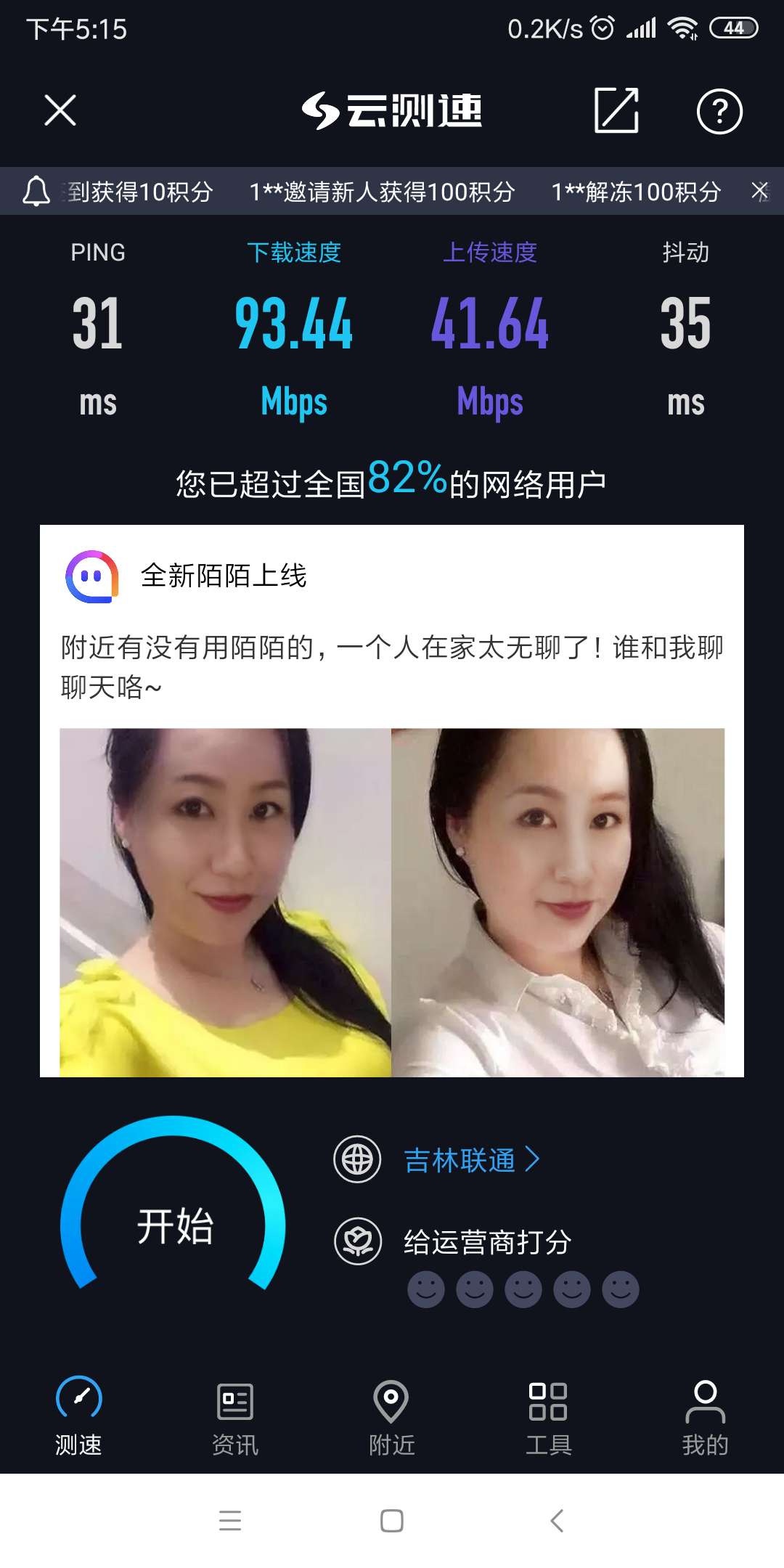Viewport: 784px width, 1568px height.
Task: Open recent apps from the navigation bar
Action: [230, 1520]
